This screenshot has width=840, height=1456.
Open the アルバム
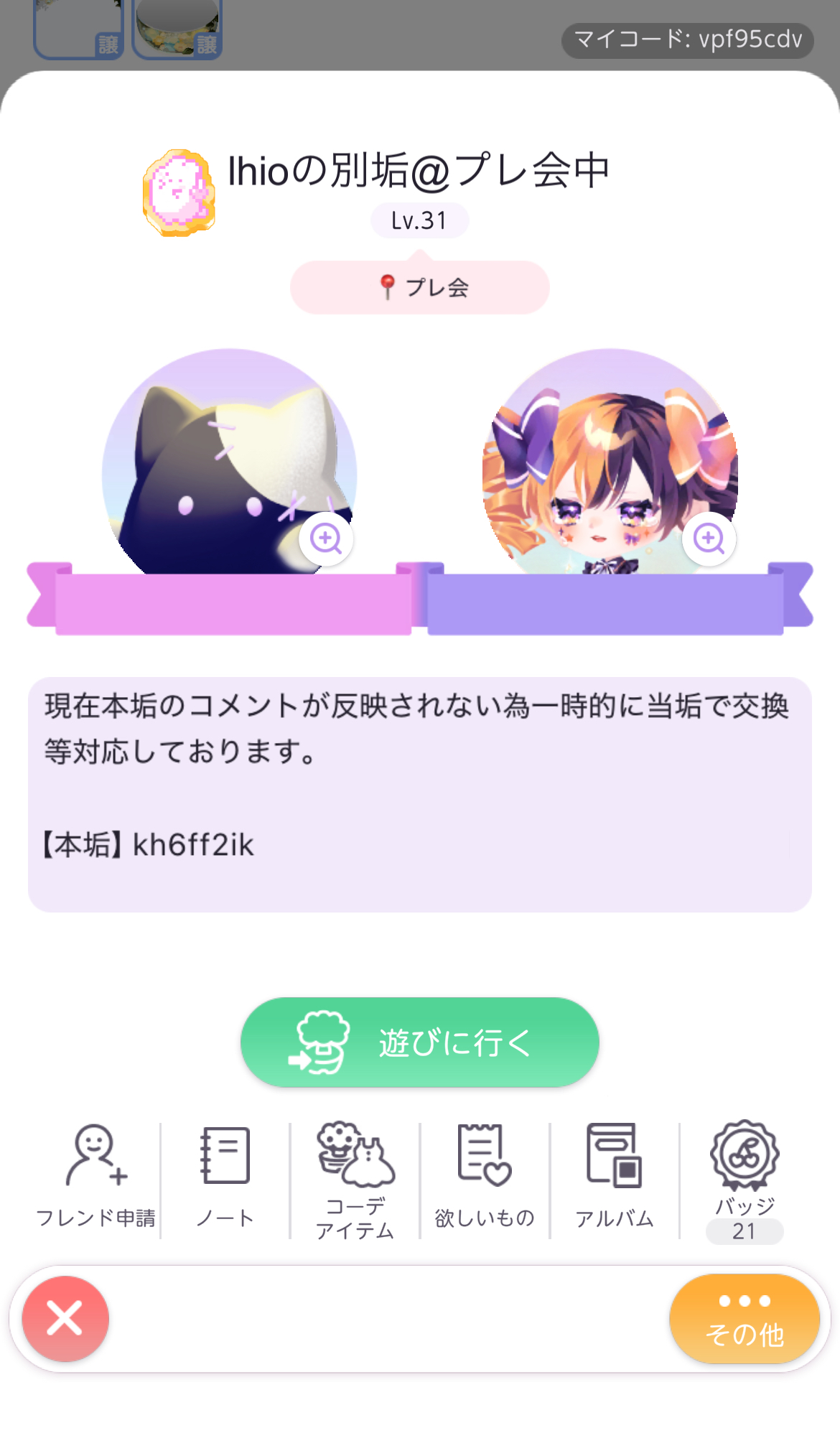615,1179
